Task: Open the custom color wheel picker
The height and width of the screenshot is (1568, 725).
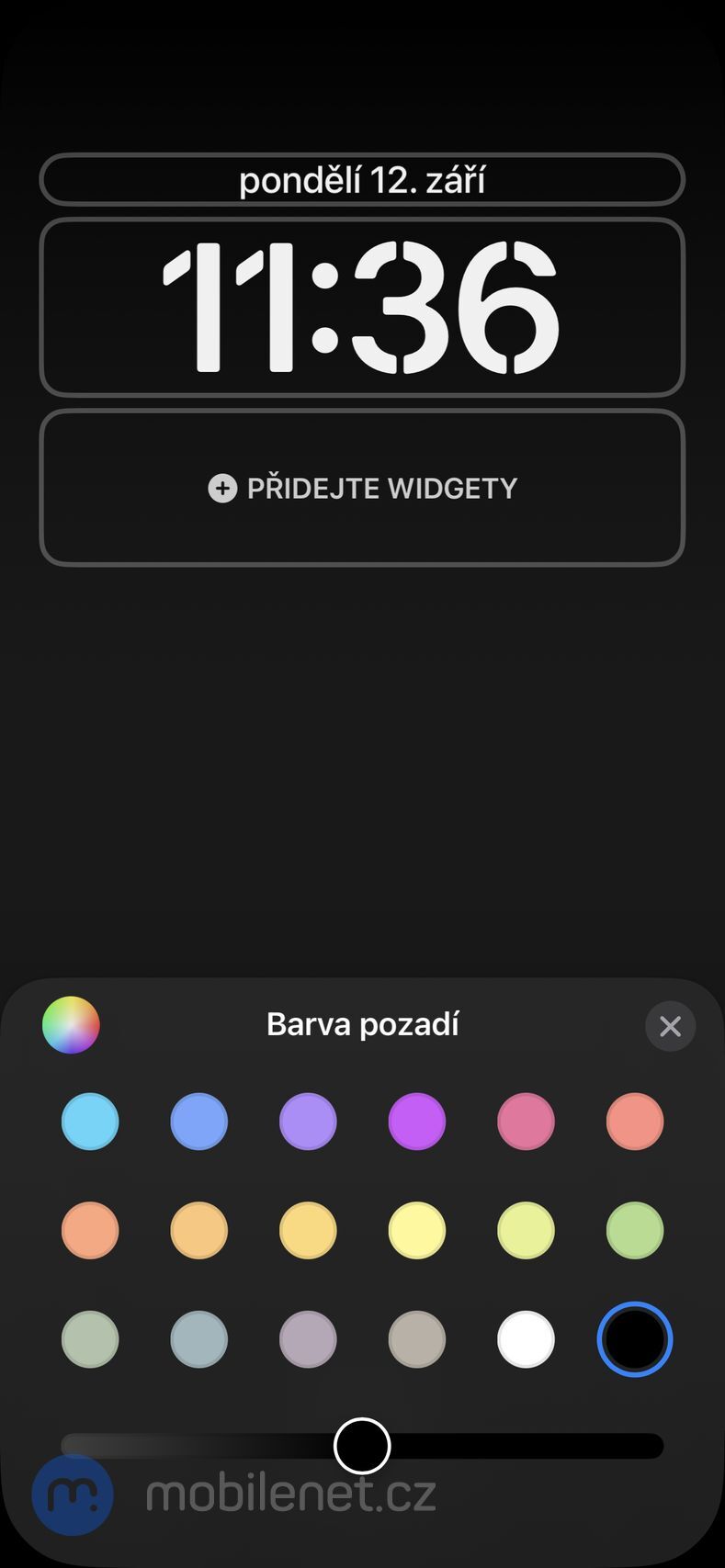Action: (70, 1024)
